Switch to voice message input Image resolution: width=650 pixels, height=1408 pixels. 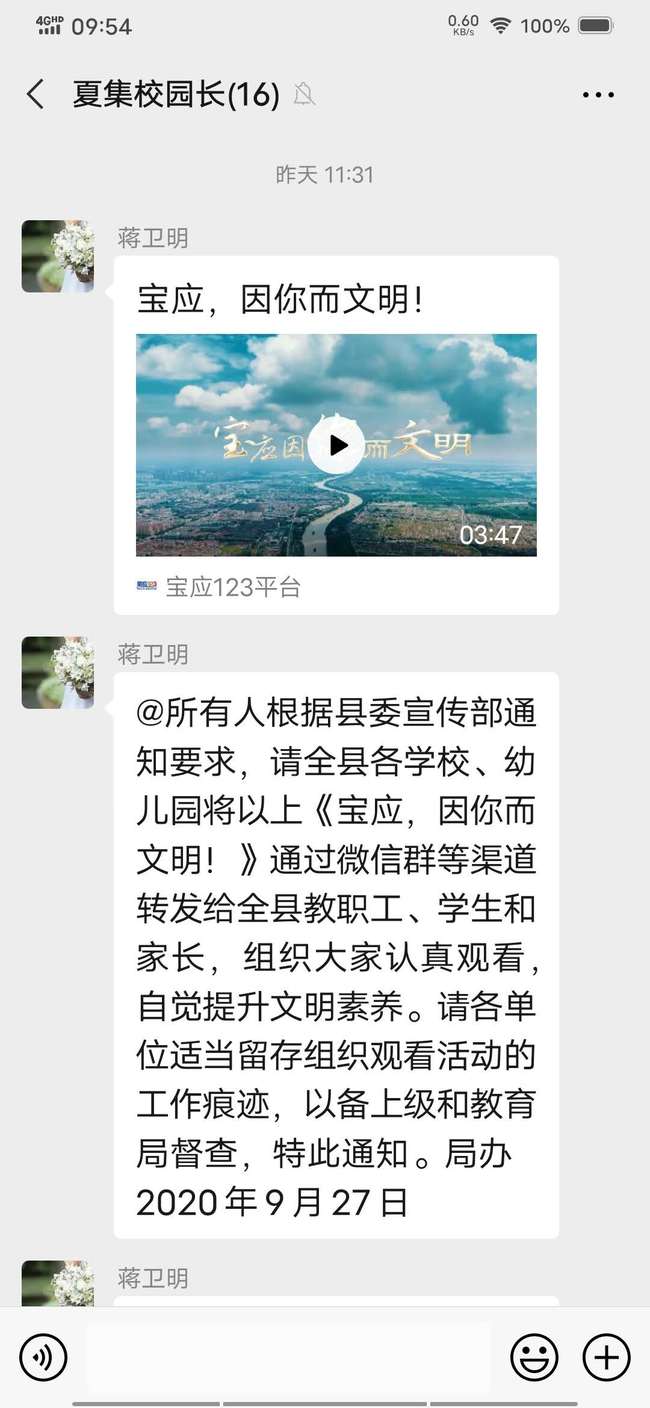(43, 1357)
